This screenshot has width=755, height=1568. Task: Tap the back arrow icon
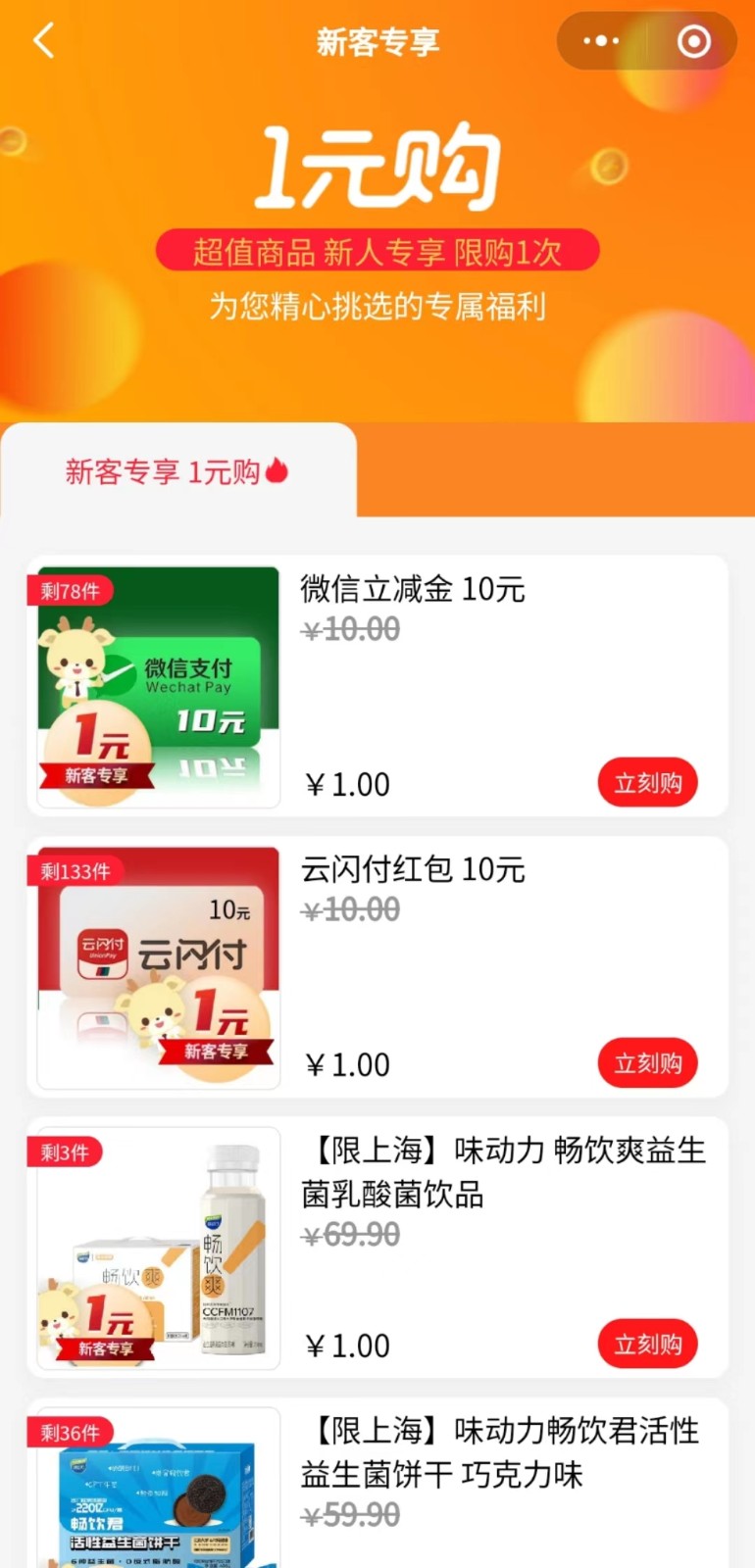click(41, 41)
